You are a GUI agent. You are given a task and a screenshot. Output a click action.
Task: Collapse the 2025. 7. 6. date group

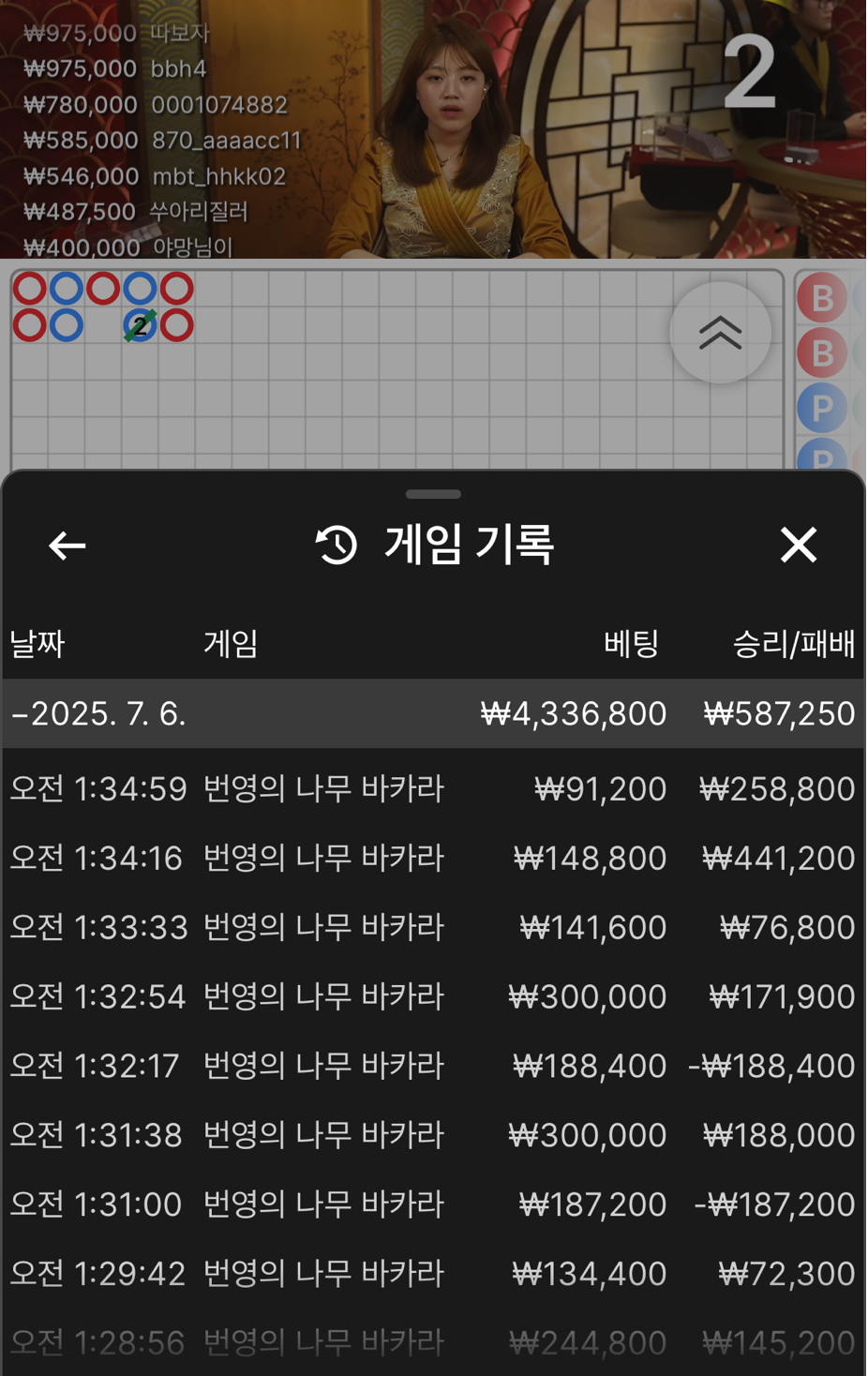(97, 713)
